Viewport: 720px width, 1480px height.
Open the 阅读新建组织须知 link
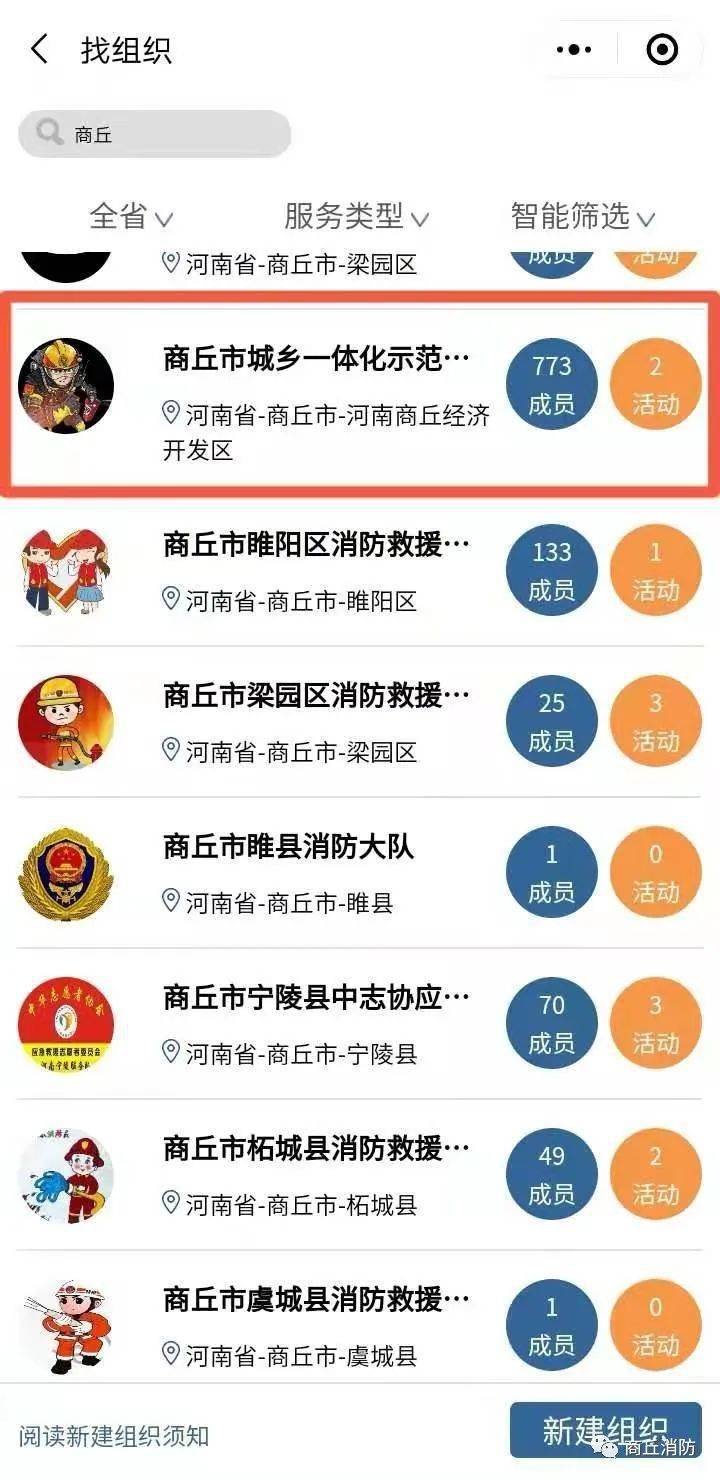[x=114, y=1436]
